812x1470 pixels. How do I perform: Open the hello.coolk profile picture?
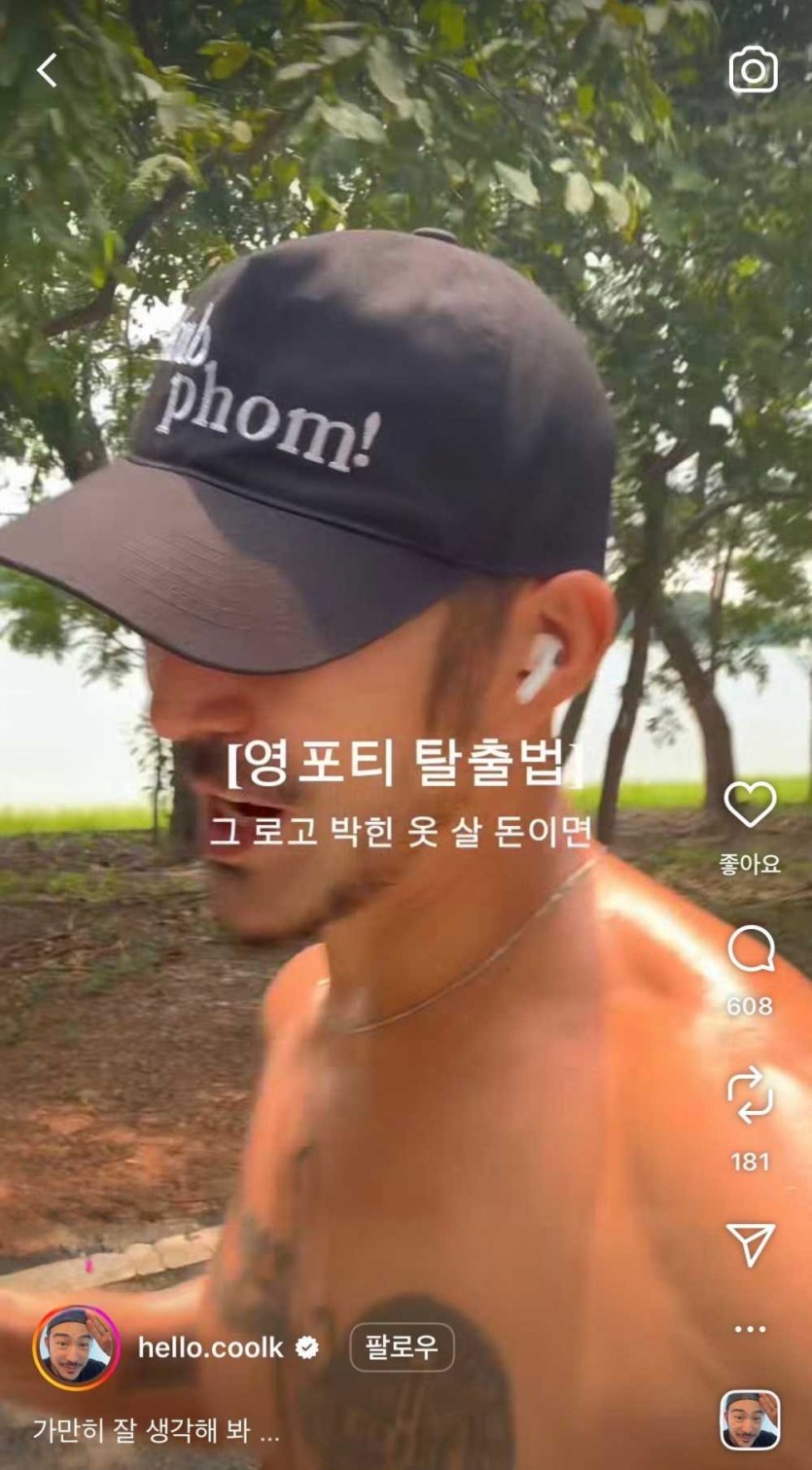tap(76, 1347)
